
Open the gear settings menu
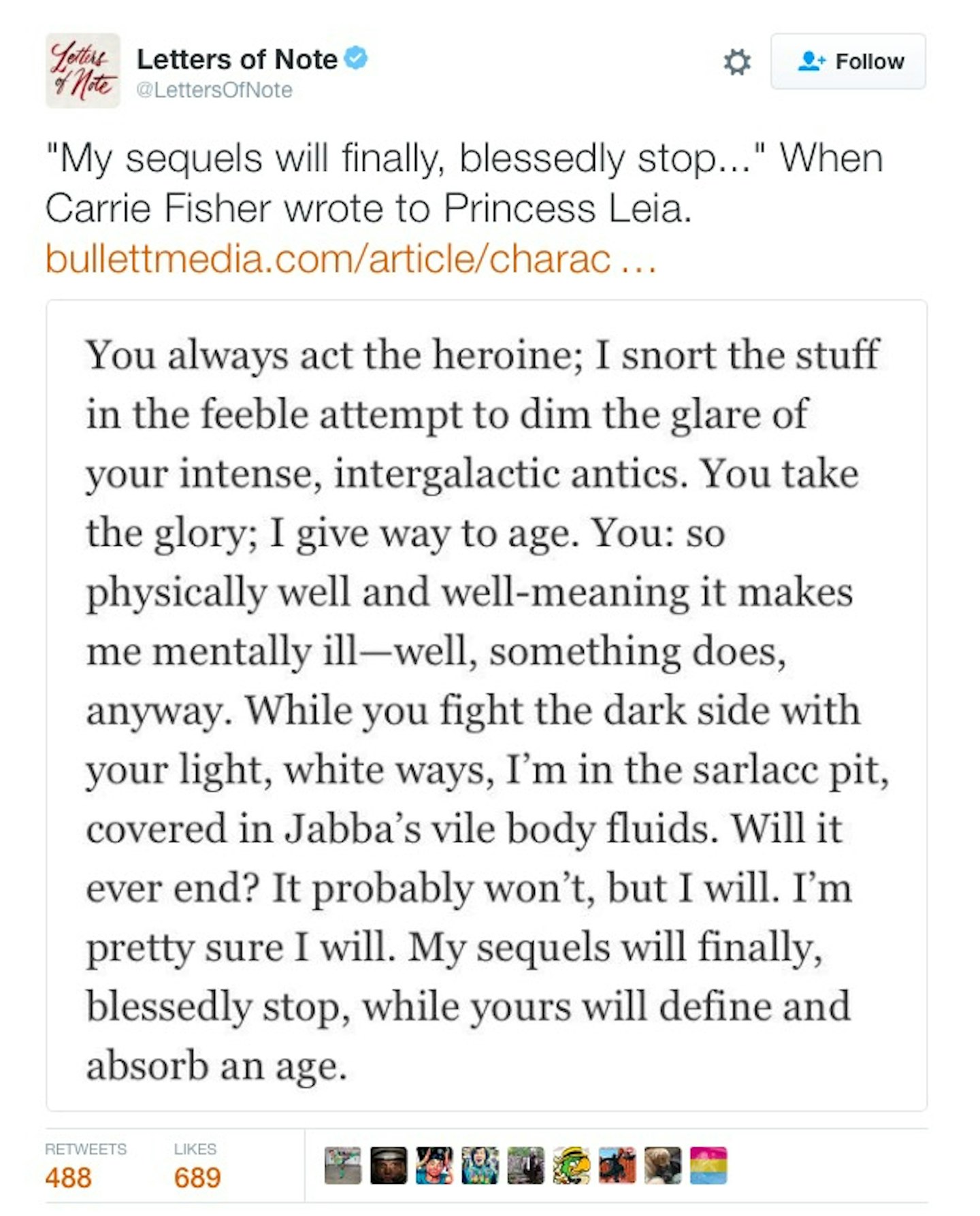pyautogui.click(x=736, y=62)
